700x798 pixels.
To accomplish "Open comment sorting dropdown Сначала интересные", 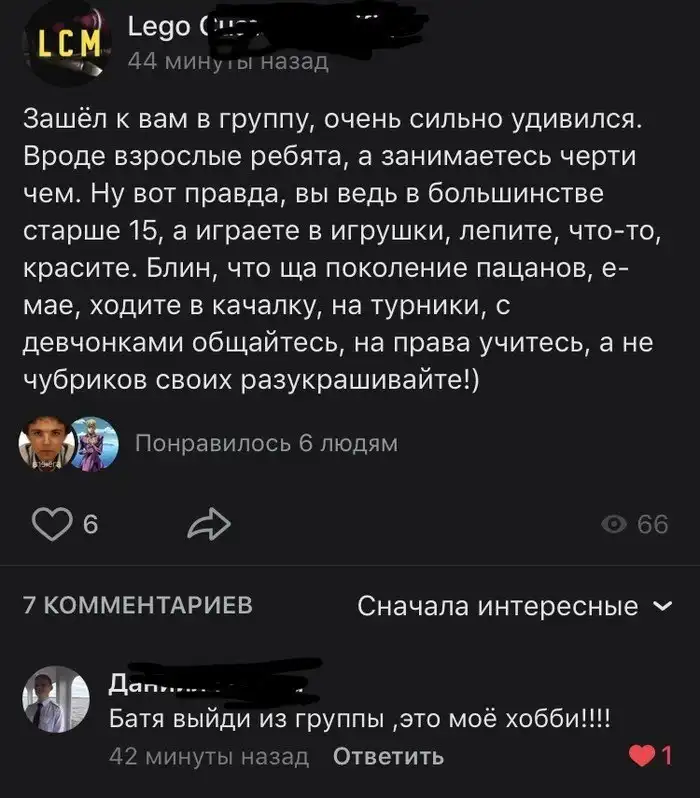I will point(514,606).
